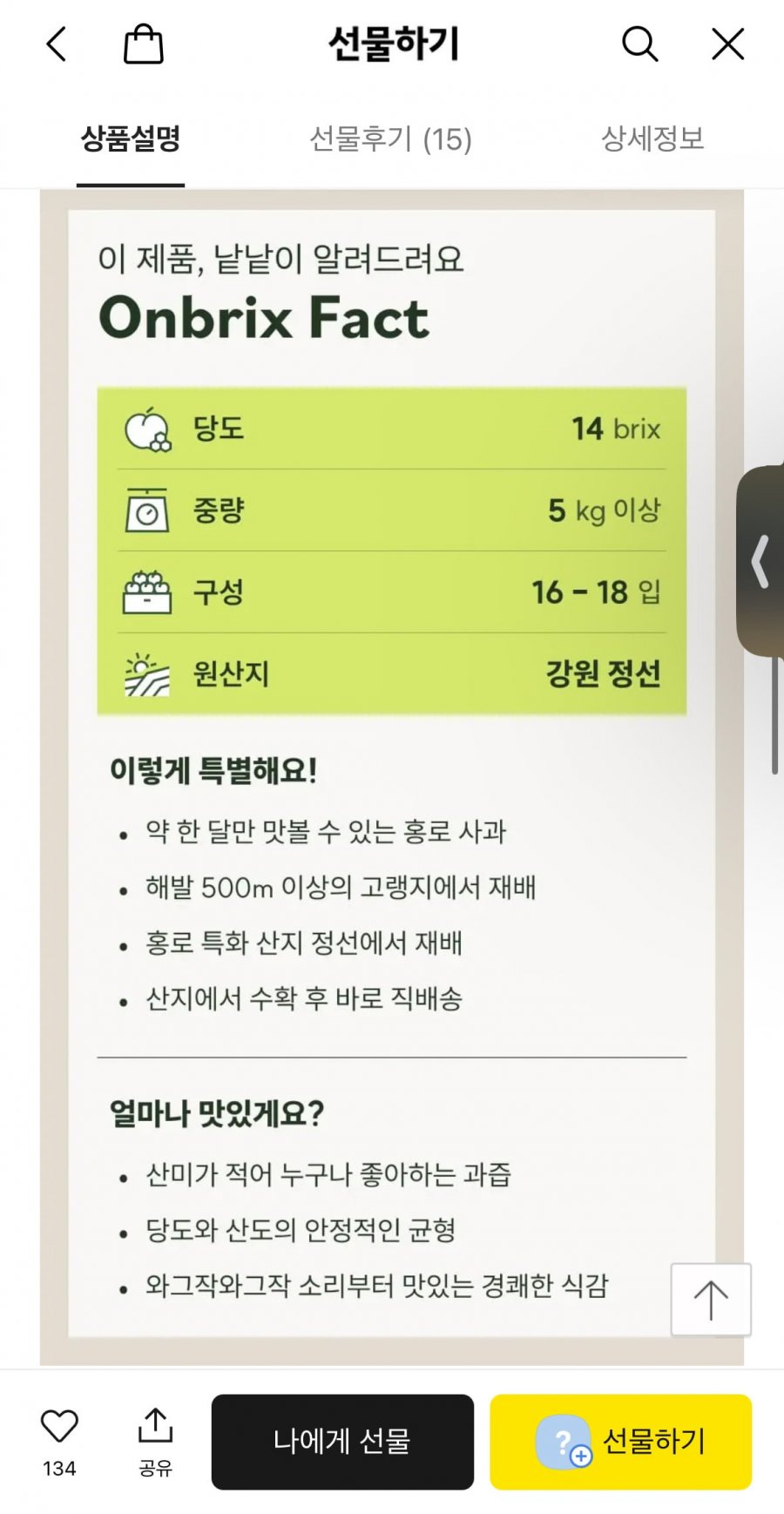Go back using the arrow icon

pyautogui.click(x=57, y=44)
